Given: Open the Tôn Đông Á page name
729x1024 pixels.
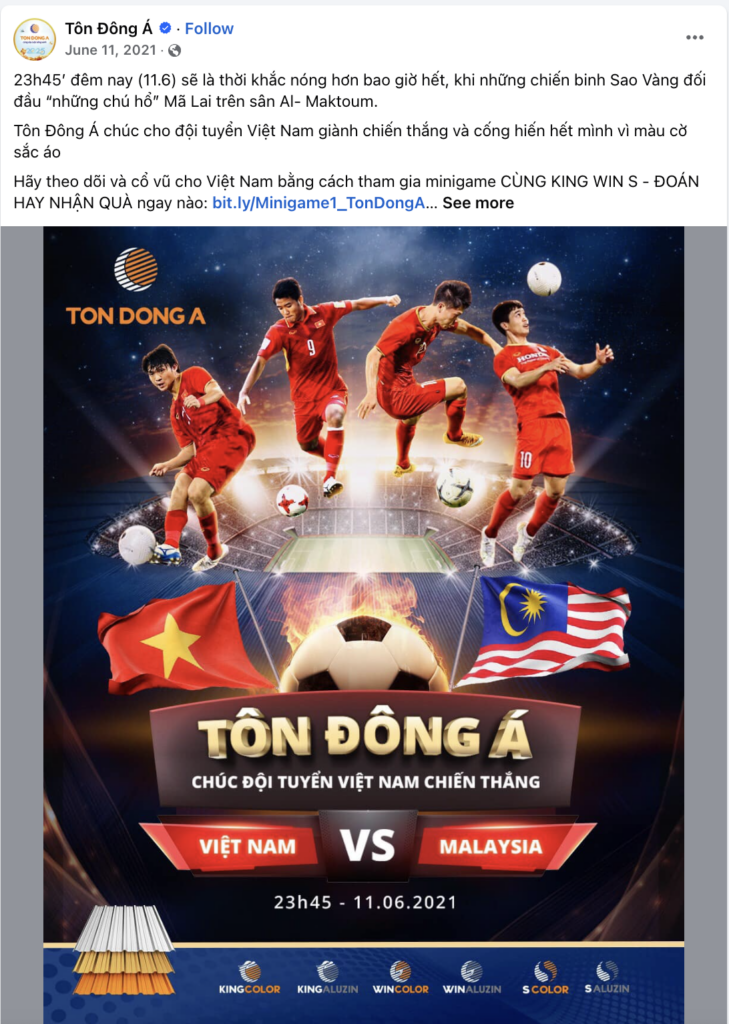Looking at the screenshot, I should tap(109, 28).
